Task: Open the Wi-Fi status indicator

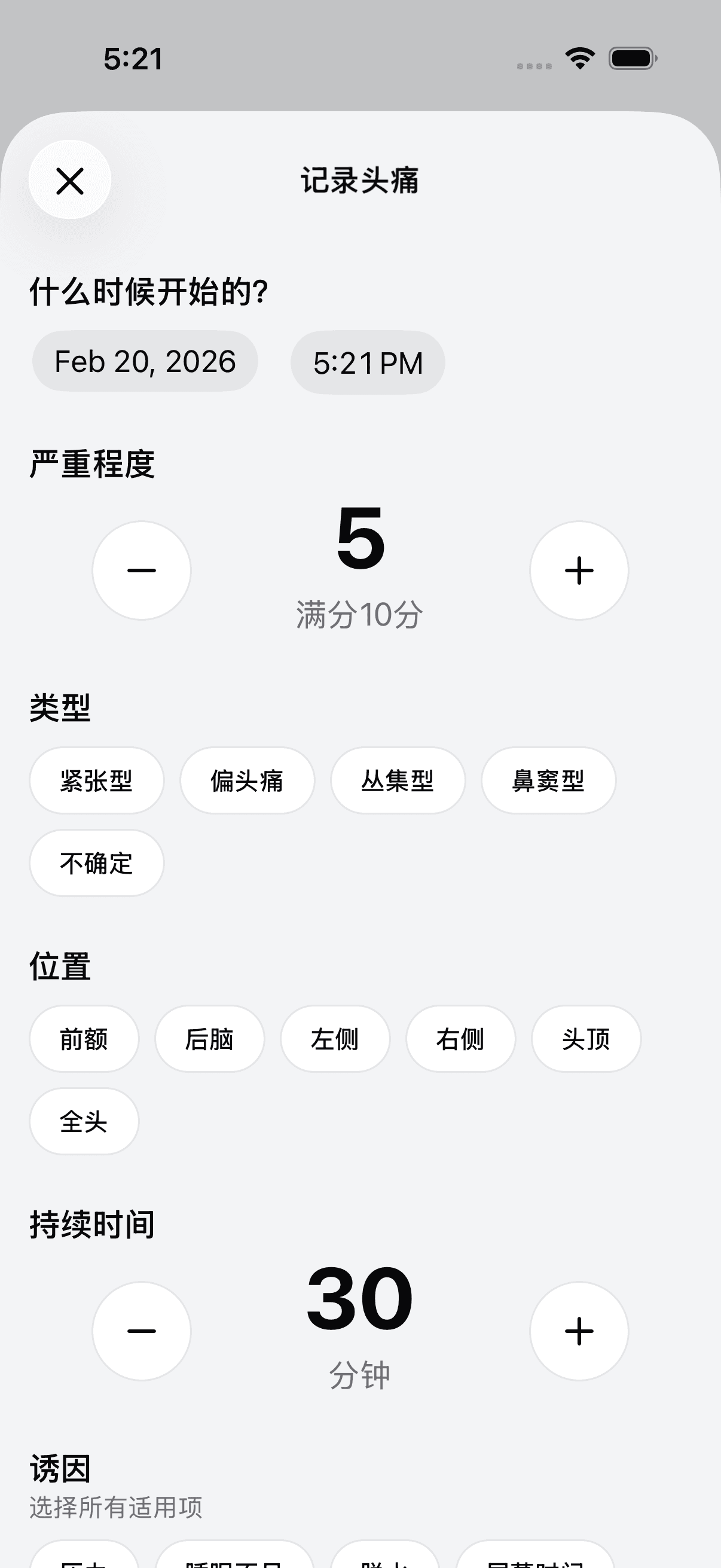Action: 578,57
